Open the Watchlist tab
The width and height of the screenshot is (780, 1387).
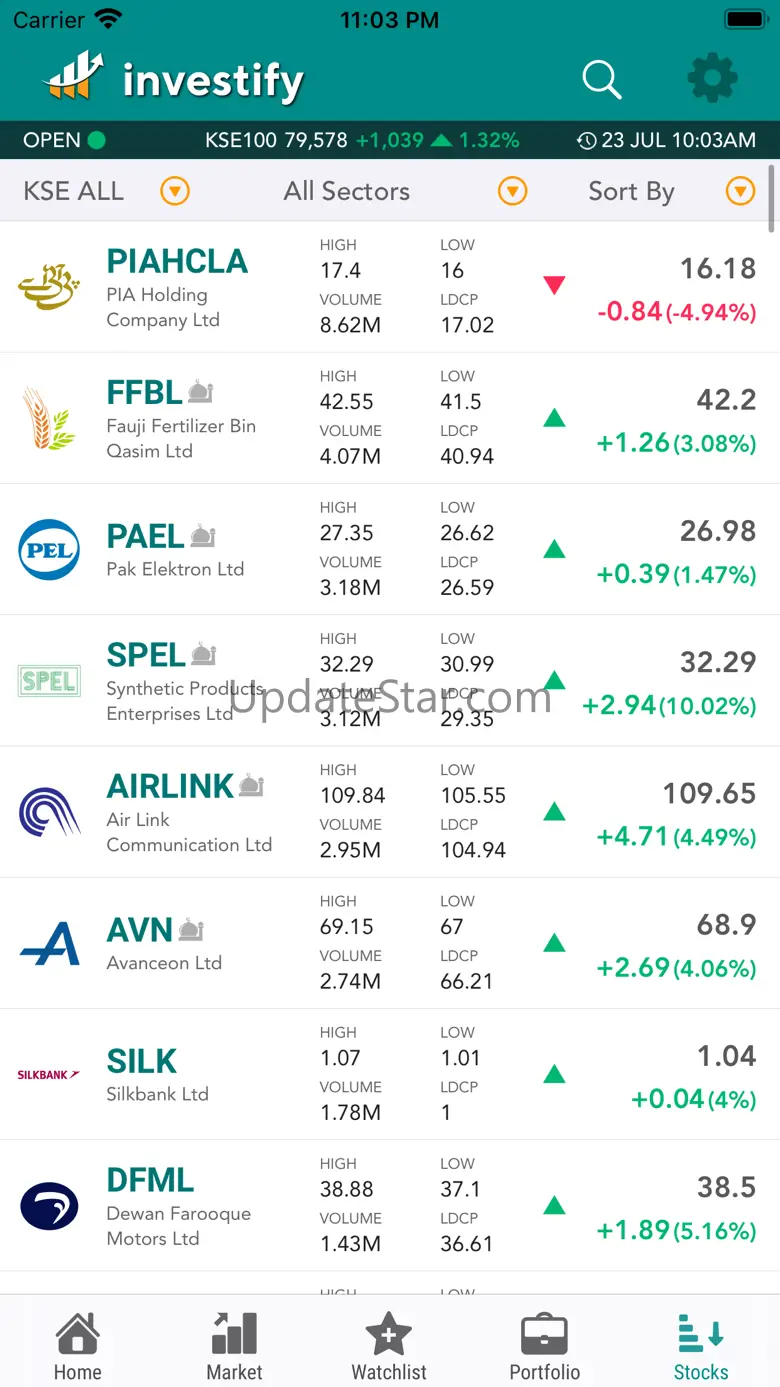click(389, 1346)
